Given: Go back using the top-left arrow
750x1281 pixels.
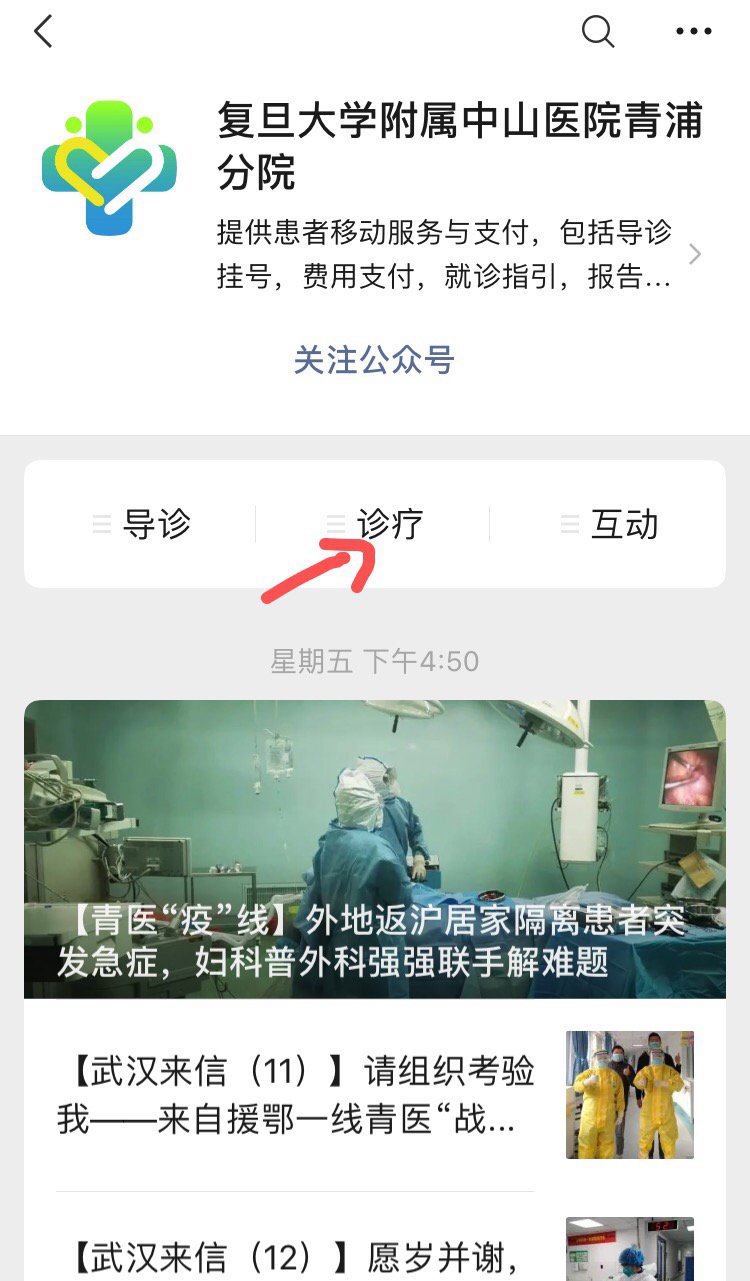Looking at the screenshot, I should click(x=43, y=32).
